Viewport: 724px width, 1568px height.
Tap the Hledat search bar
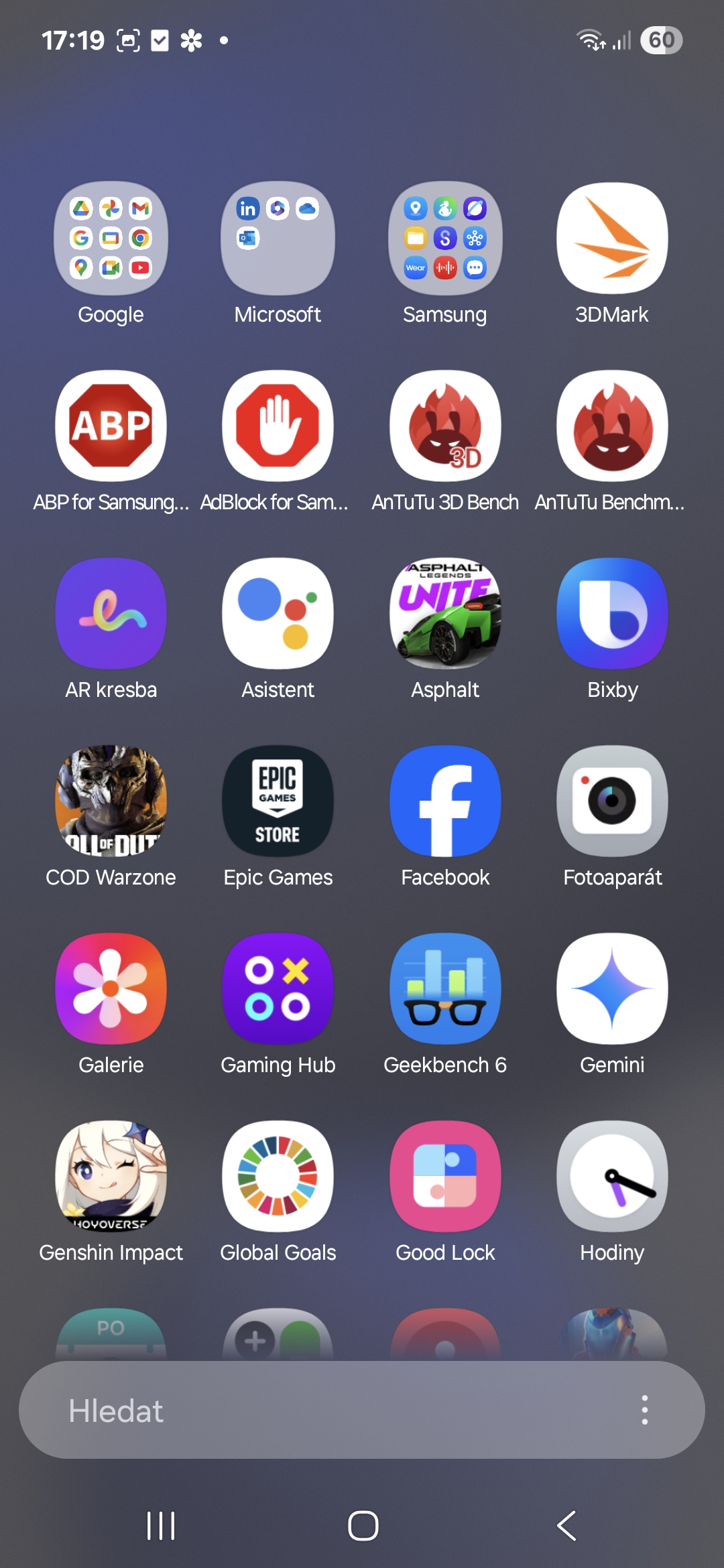click(x=268, y=1411)
